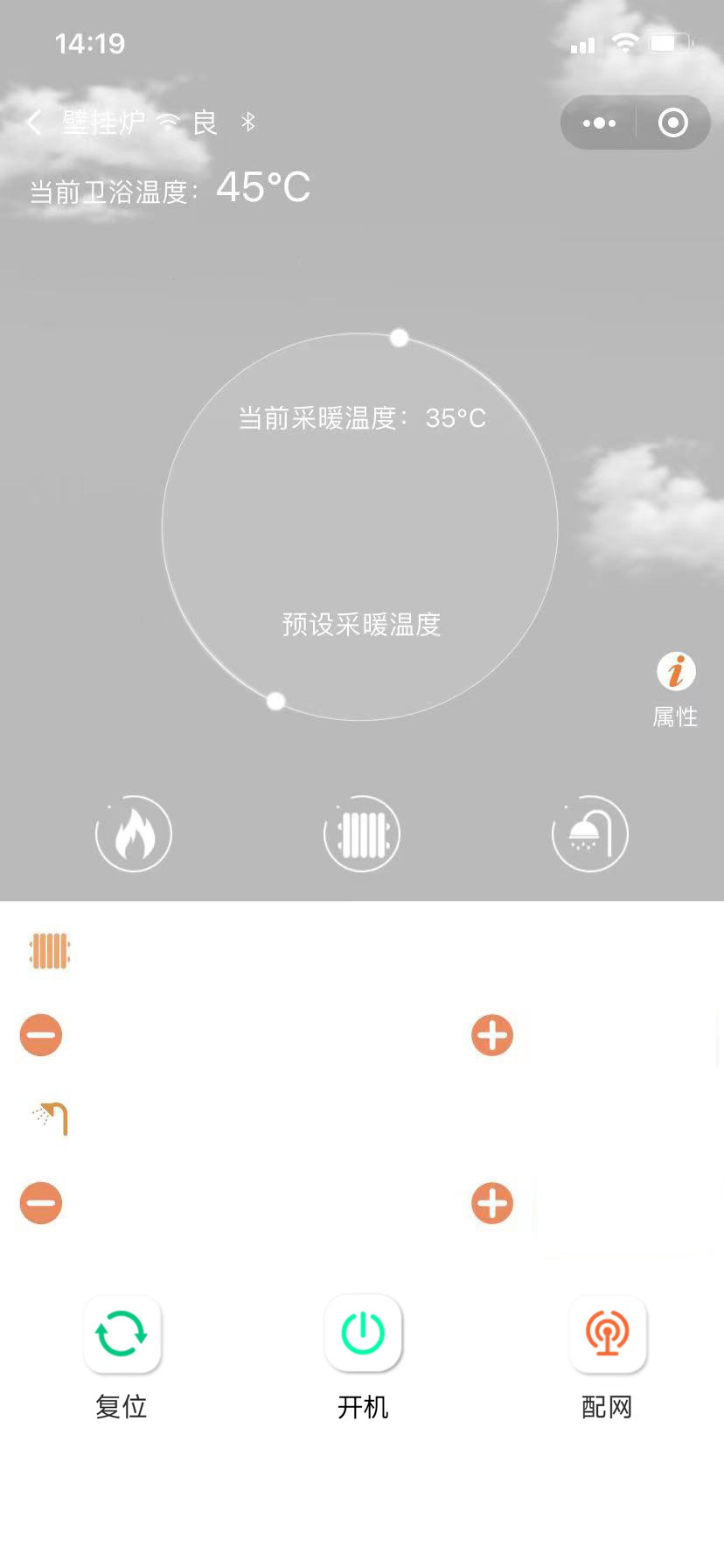Go back from the 壁挂炉 page
Viewport: 724px width, 1568px height.
(x=34, y=123)
